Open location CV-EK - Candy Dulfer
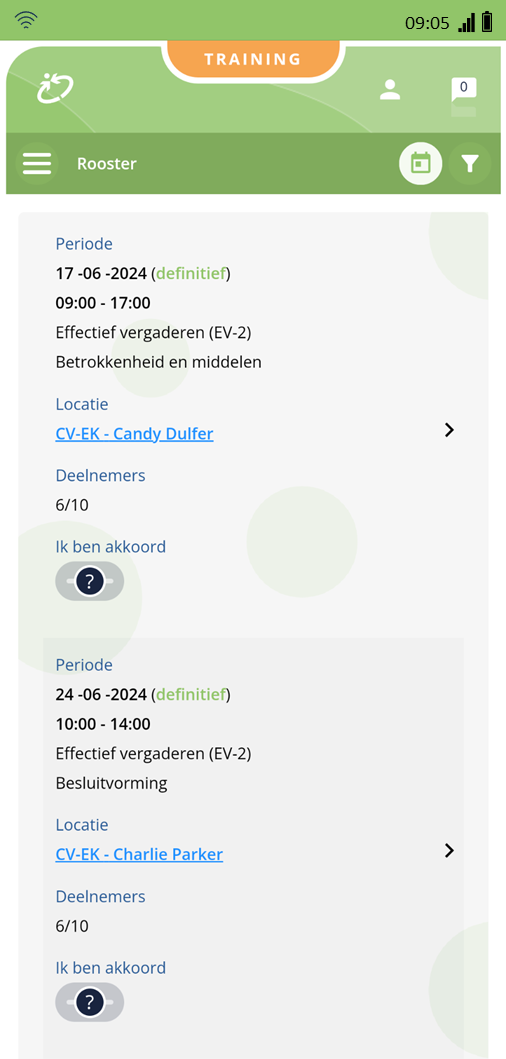506x1059 pixels. pyautogui.click(x=134, y=434)
